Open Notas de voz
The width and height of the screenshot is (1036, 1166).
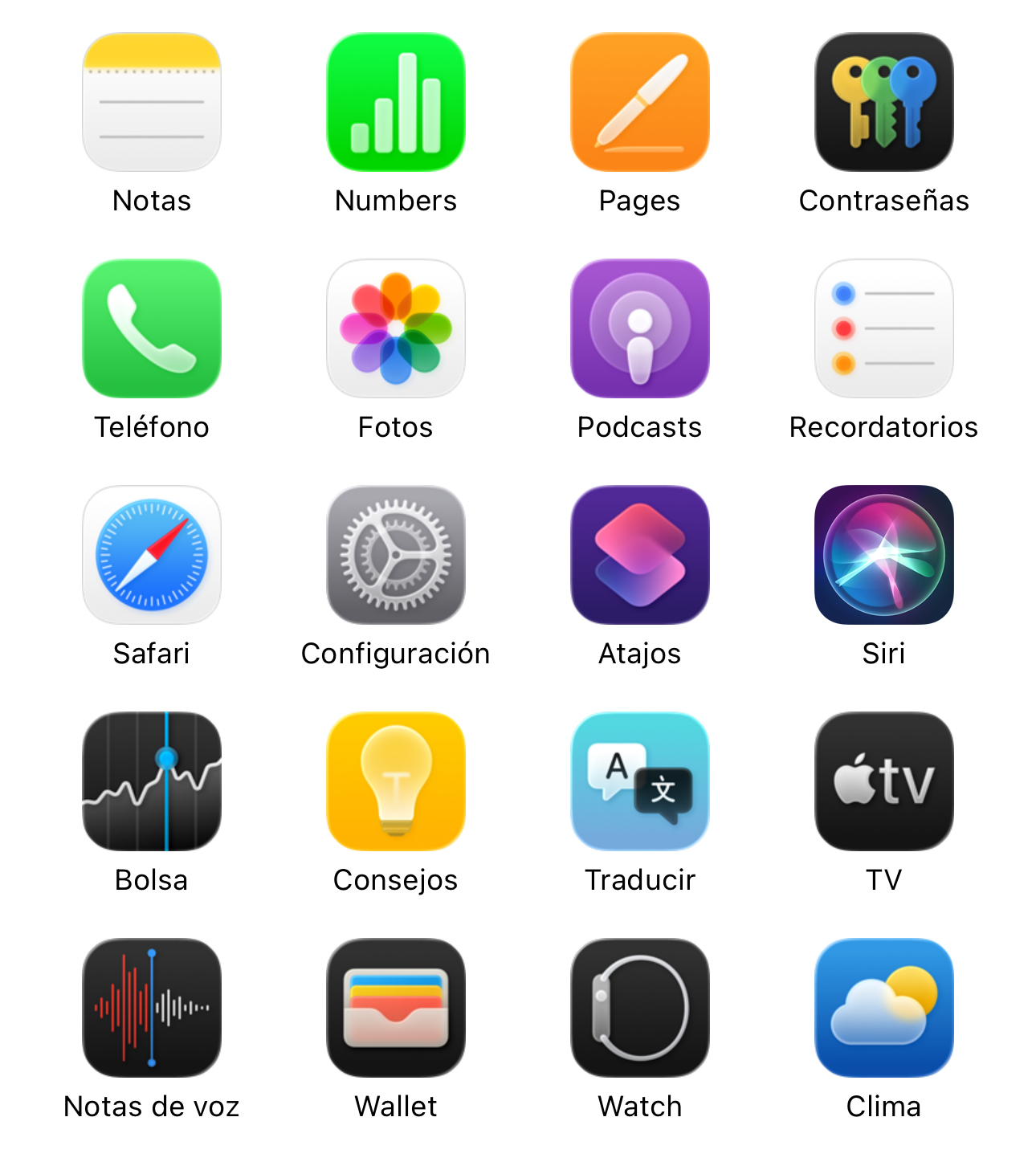(152, 1008)
